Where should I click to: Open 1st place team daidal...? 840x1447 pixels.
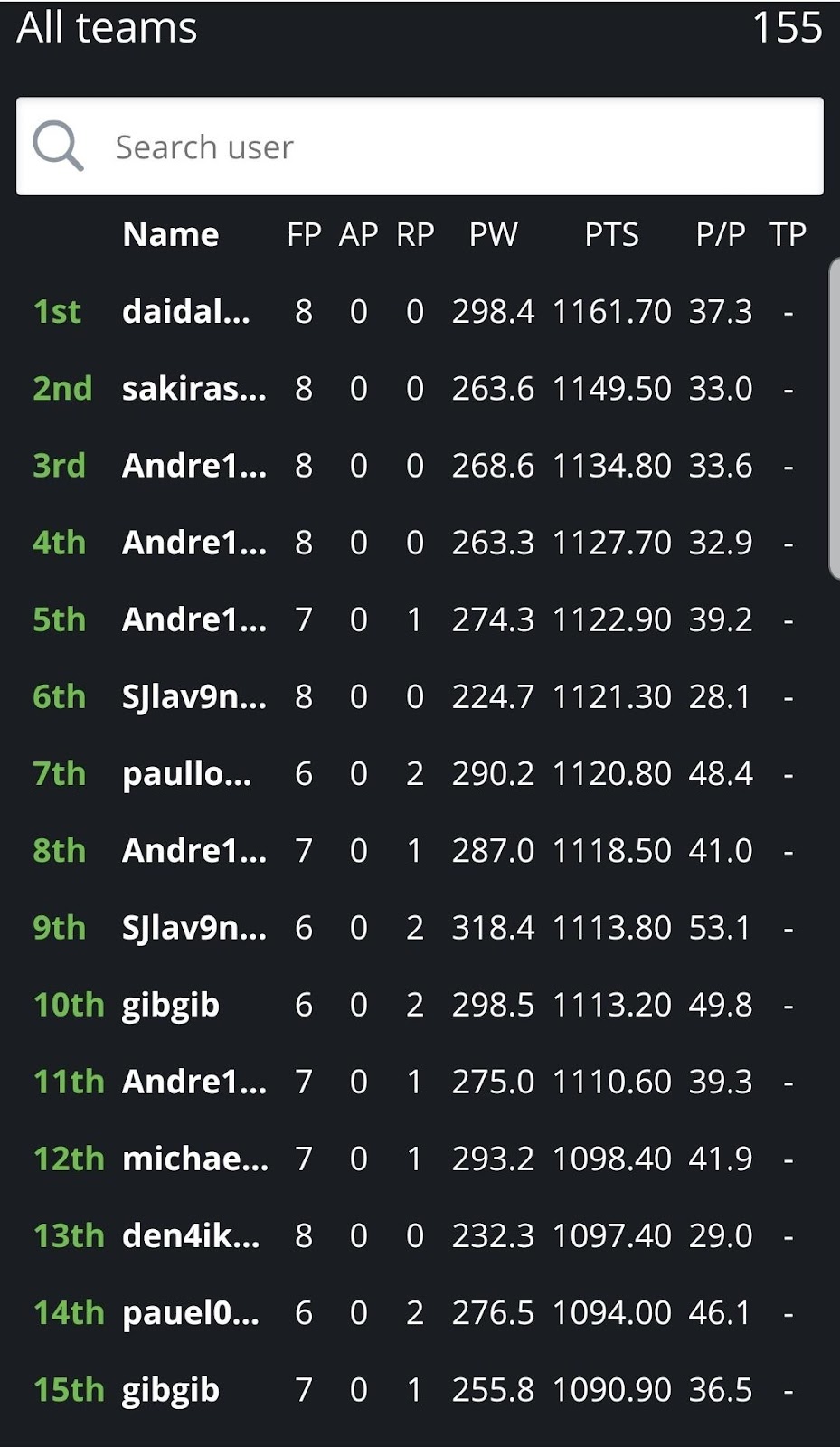click(186, 312)
